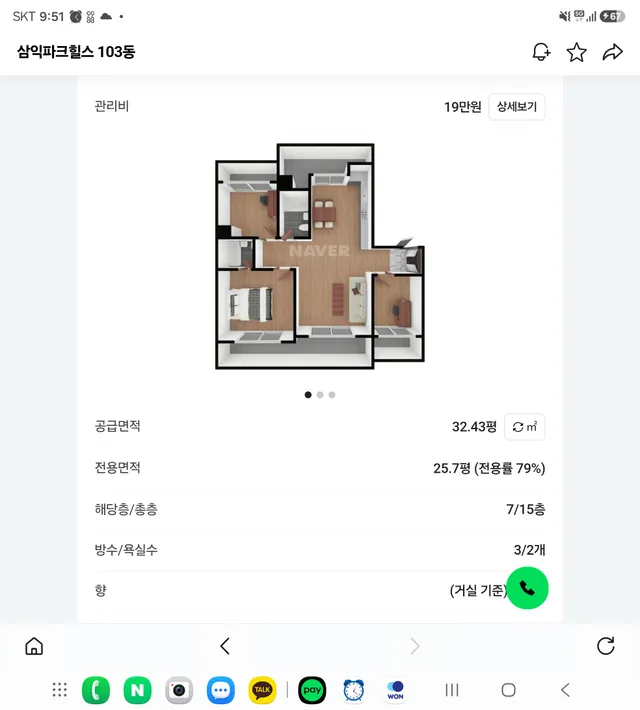The image size is (640, 710).
Task: Open the Messages app from the taskbar
Action: click(221, 690)
